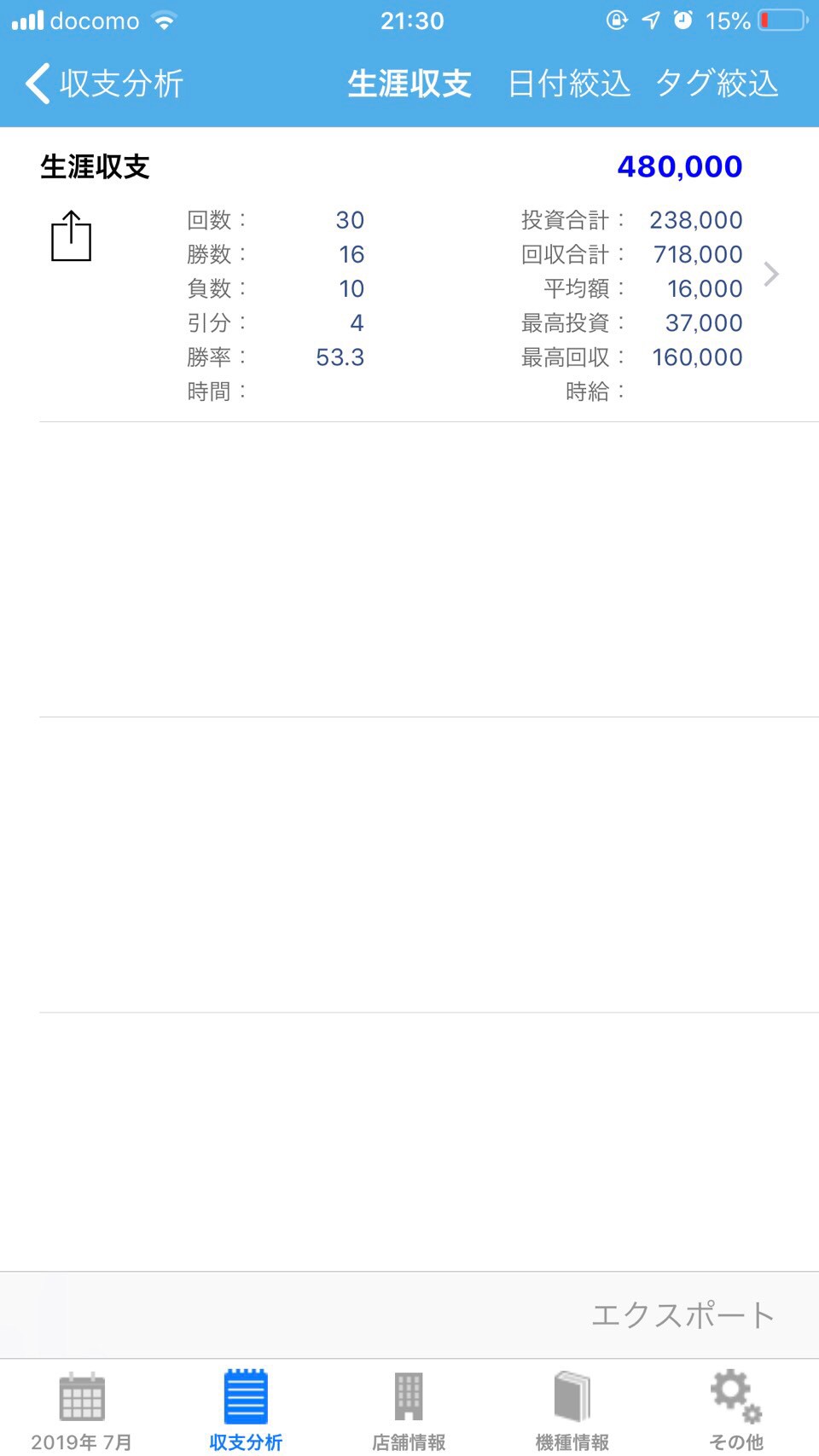Switch to タグ絞込 filter
The image size is (819, 1456).
717,84
